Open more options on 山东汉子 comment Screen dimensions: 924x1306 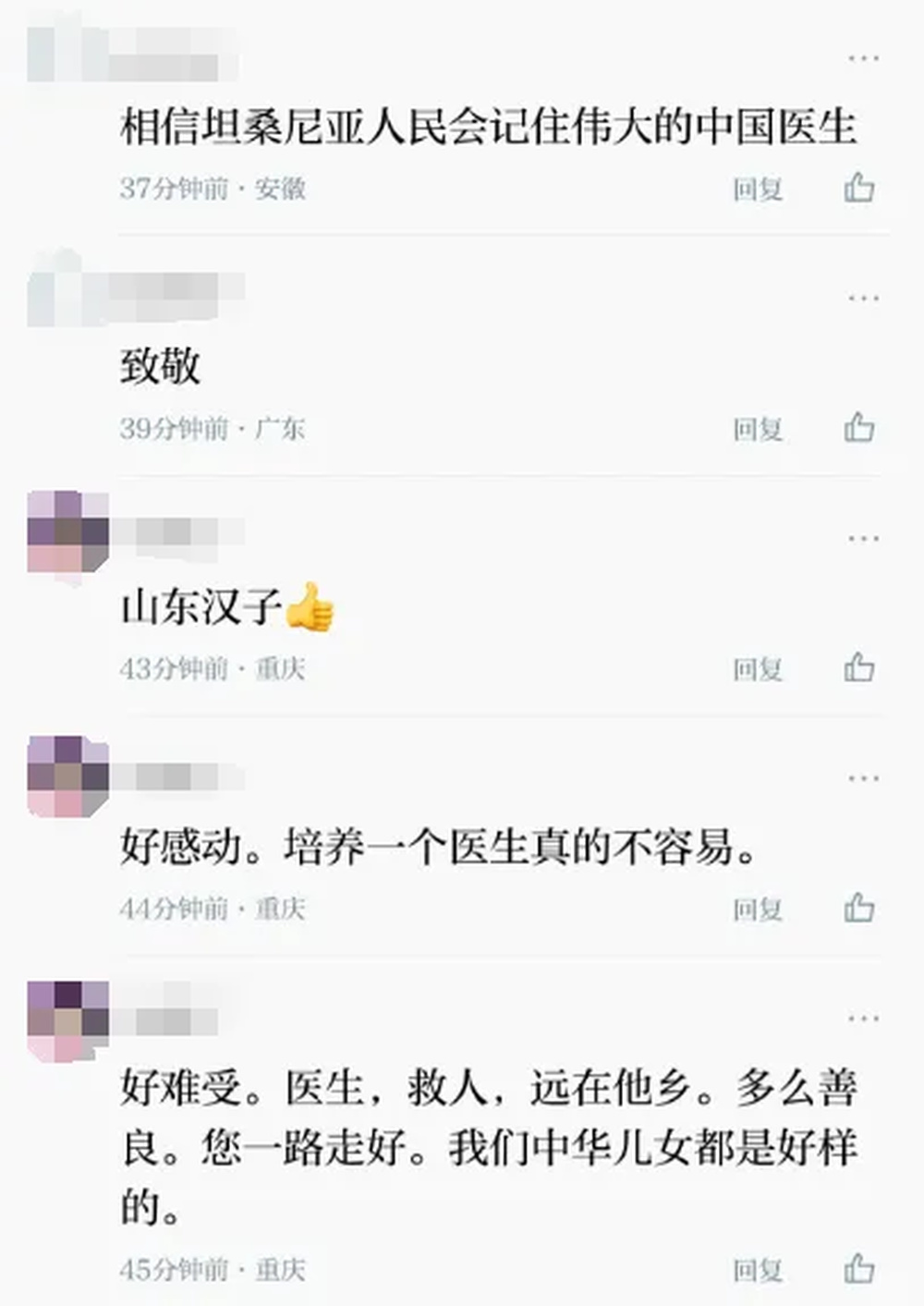[x=863, y=539]
